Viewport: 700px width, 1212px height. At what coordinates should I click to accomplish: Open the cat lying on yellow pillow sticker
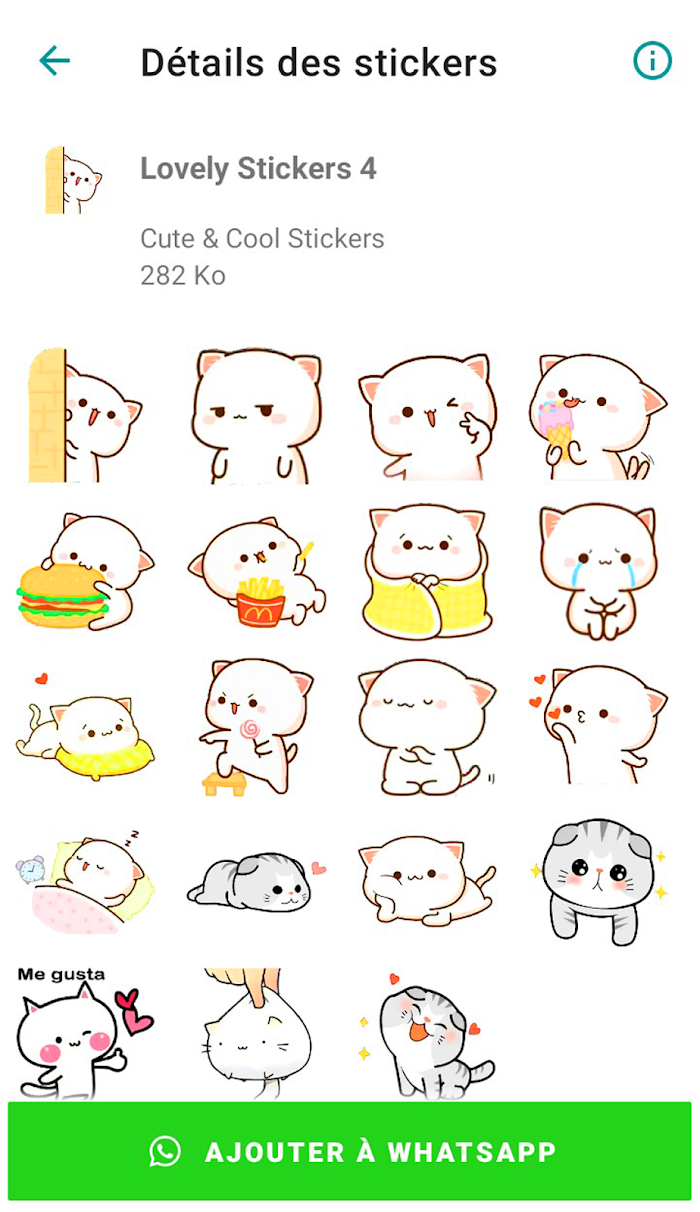pos(85,727)
